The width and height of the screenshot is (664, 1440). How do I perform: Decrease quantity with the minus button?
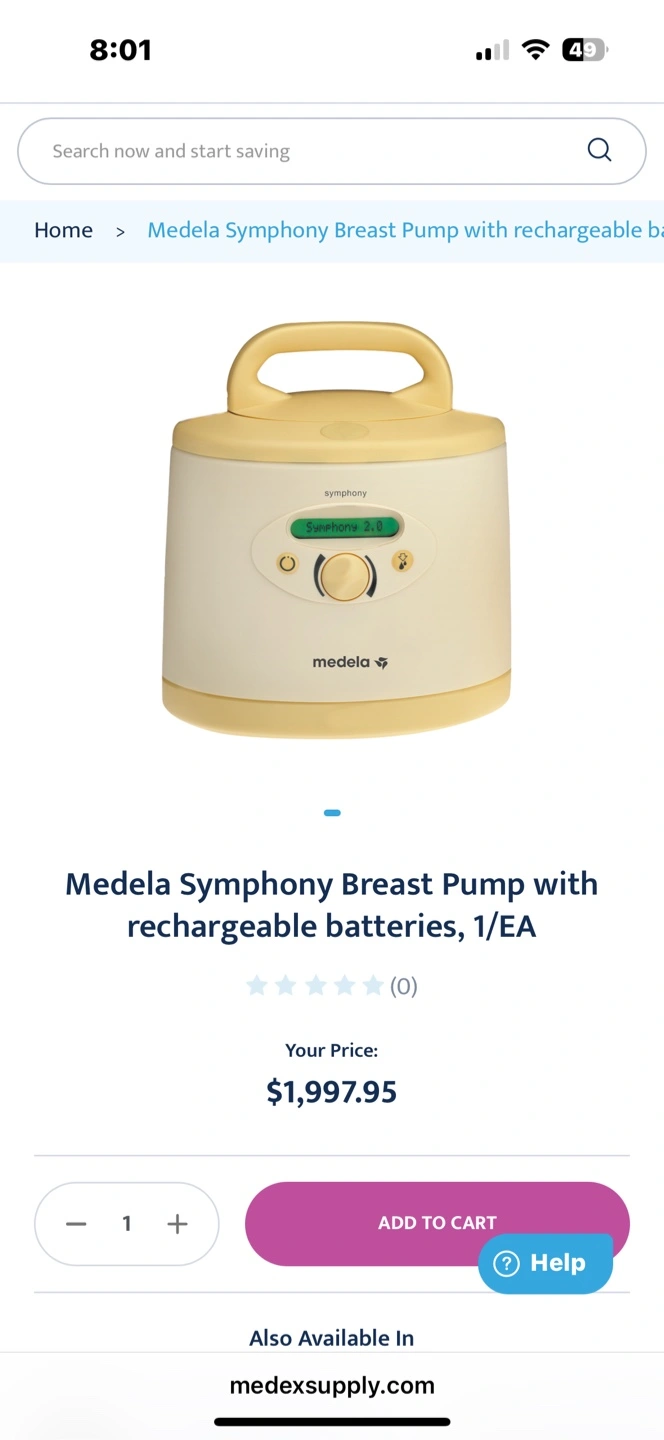76,1223
